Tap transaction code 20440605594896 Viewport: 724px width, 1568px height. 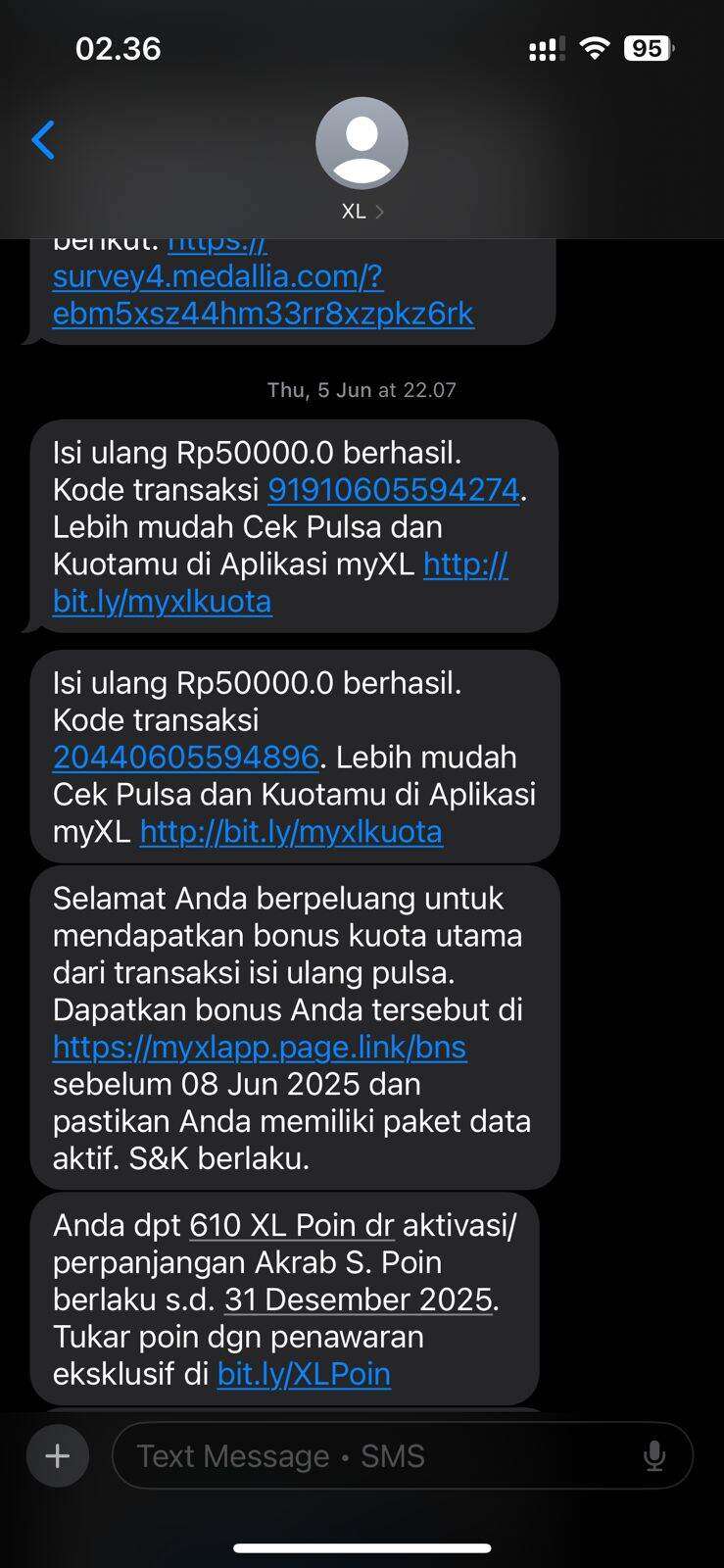click(x=185, y=758)
